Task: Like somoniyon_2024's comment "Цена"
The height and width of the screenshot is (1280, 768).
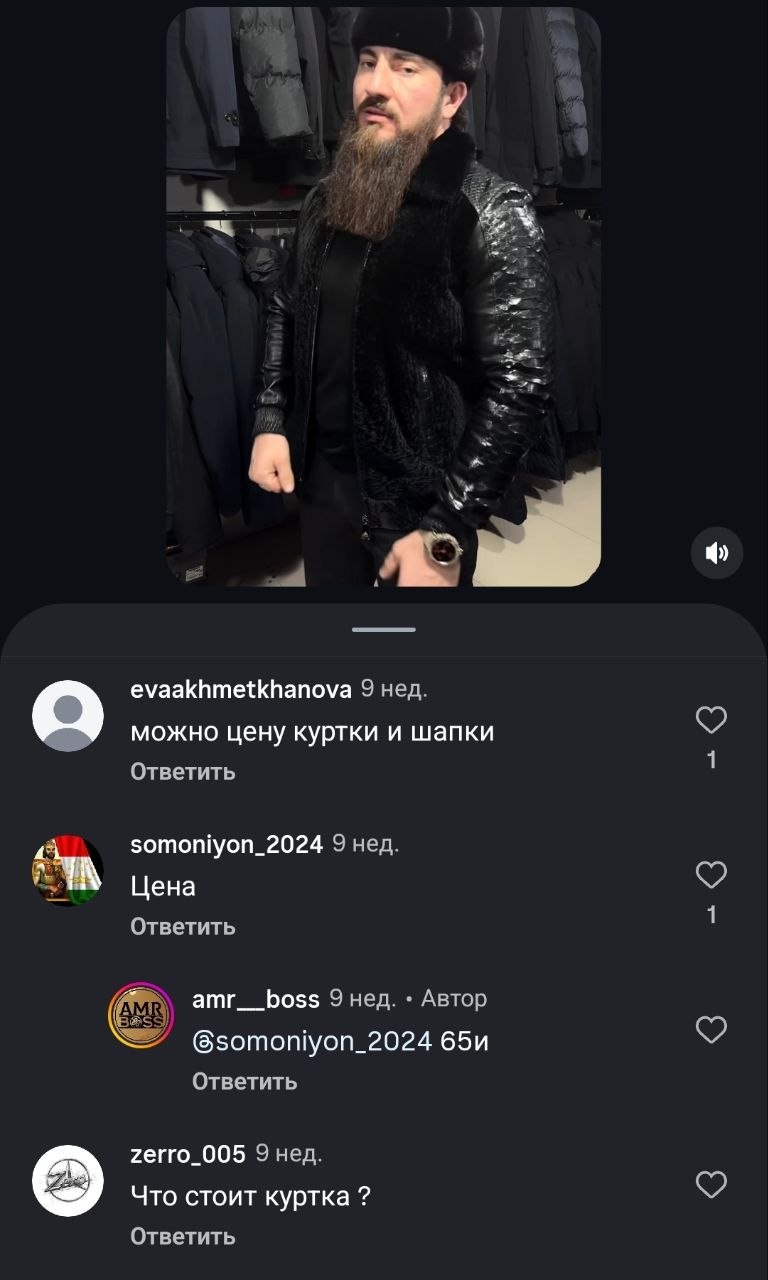Action: pyautogui.click(x=711, y=875)
